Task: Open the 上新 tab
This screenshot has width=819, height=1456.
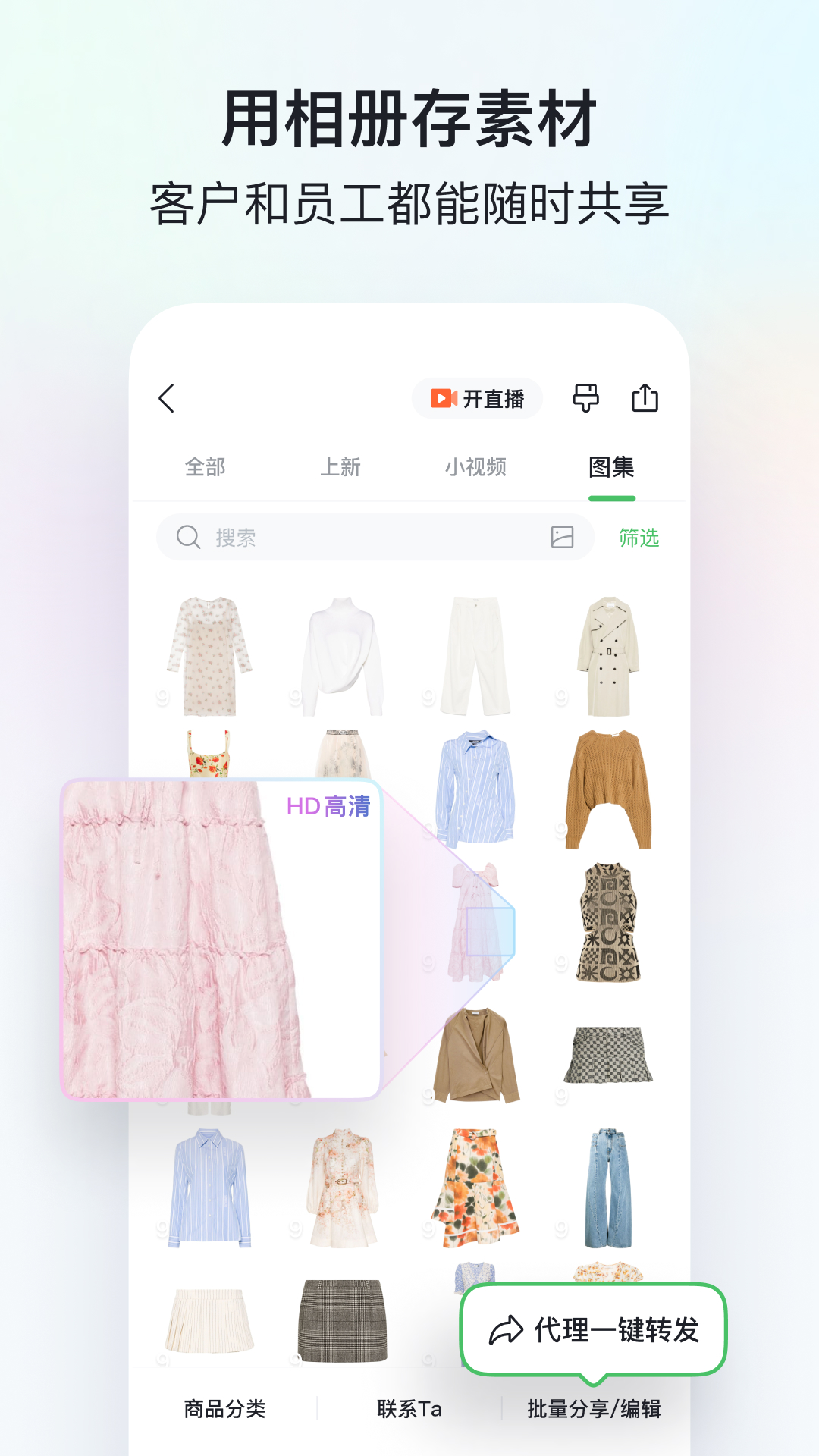Action: [x=341, y=468]
